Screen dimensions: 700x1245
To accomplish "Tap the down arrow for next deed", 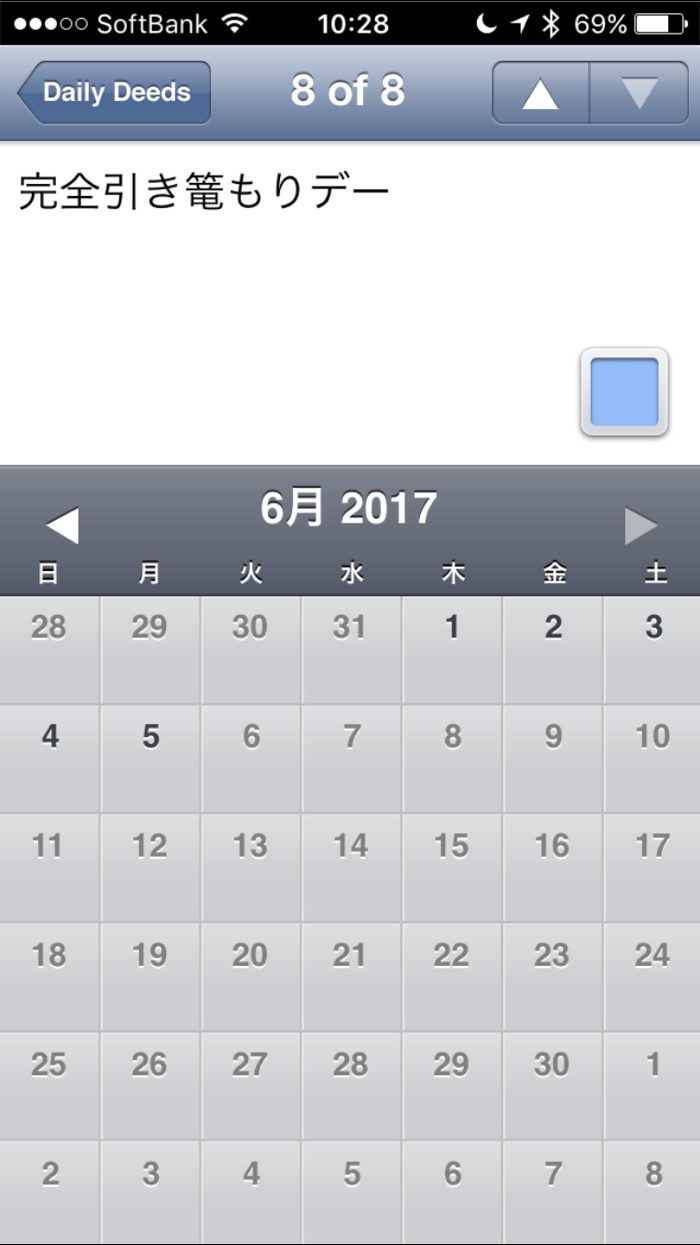I will (x=639, y=93).
